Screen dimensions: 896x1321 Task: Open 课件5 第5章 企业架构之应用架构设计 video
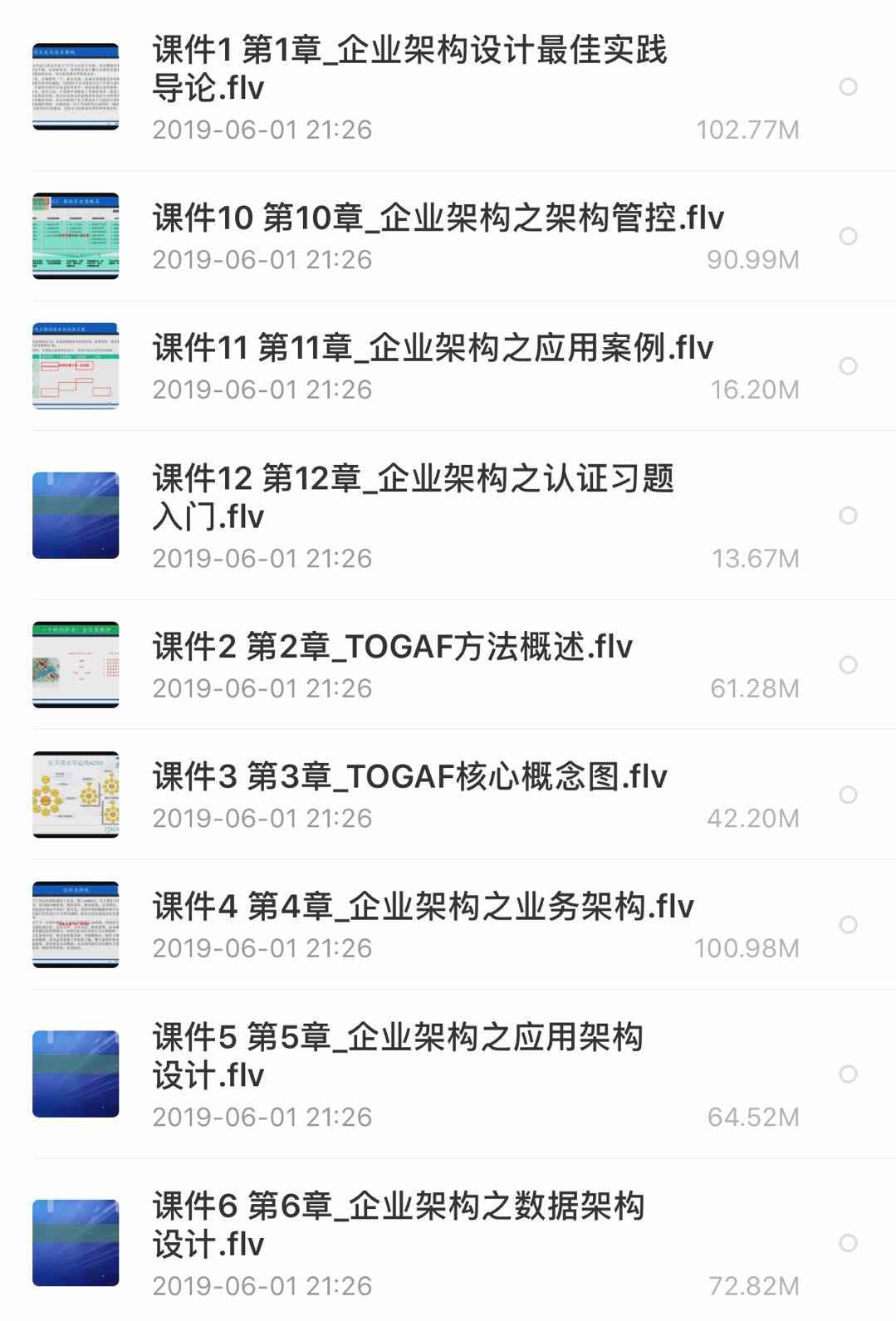coord(398,1055)
